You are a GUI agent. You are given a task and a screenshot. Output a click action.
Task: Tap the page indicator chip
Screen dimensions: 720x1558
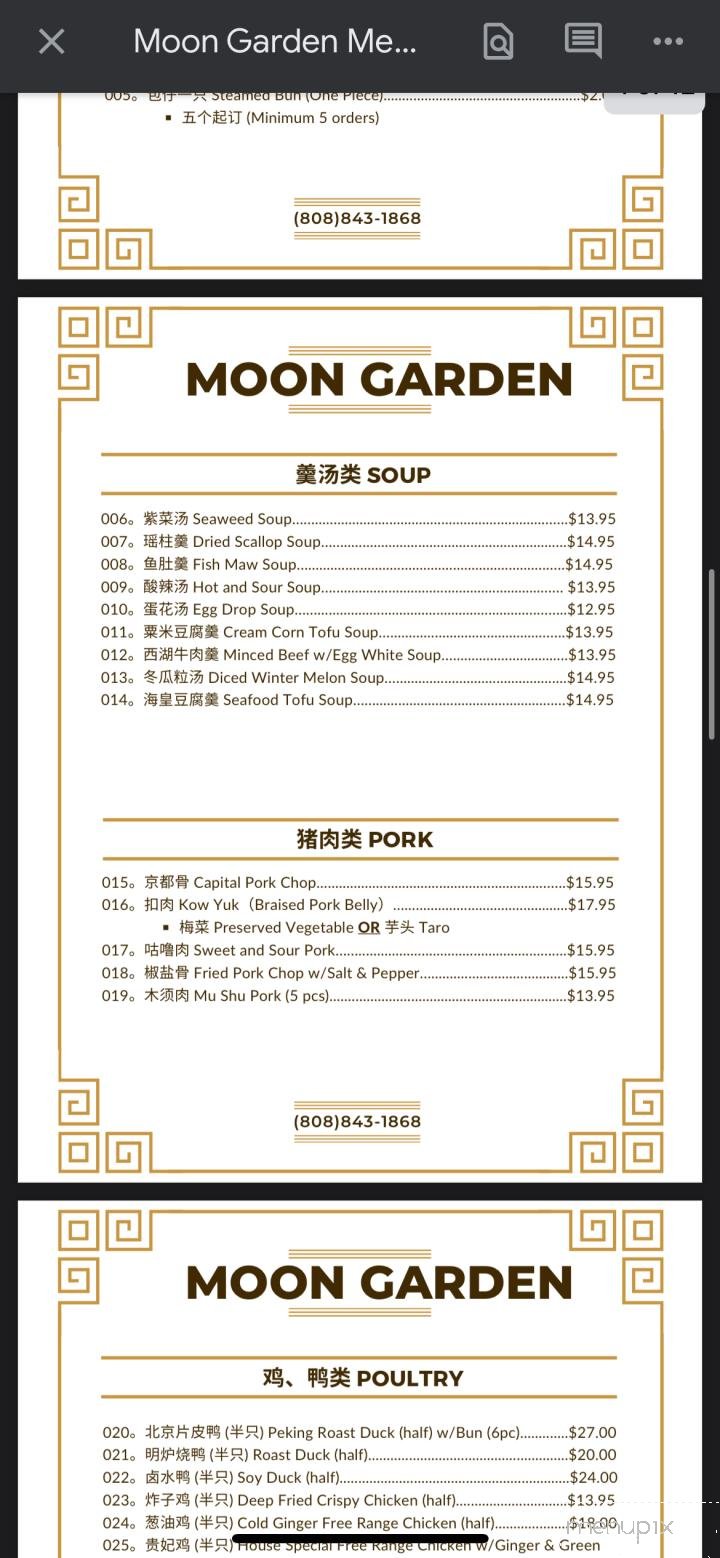tap(655, 90)
